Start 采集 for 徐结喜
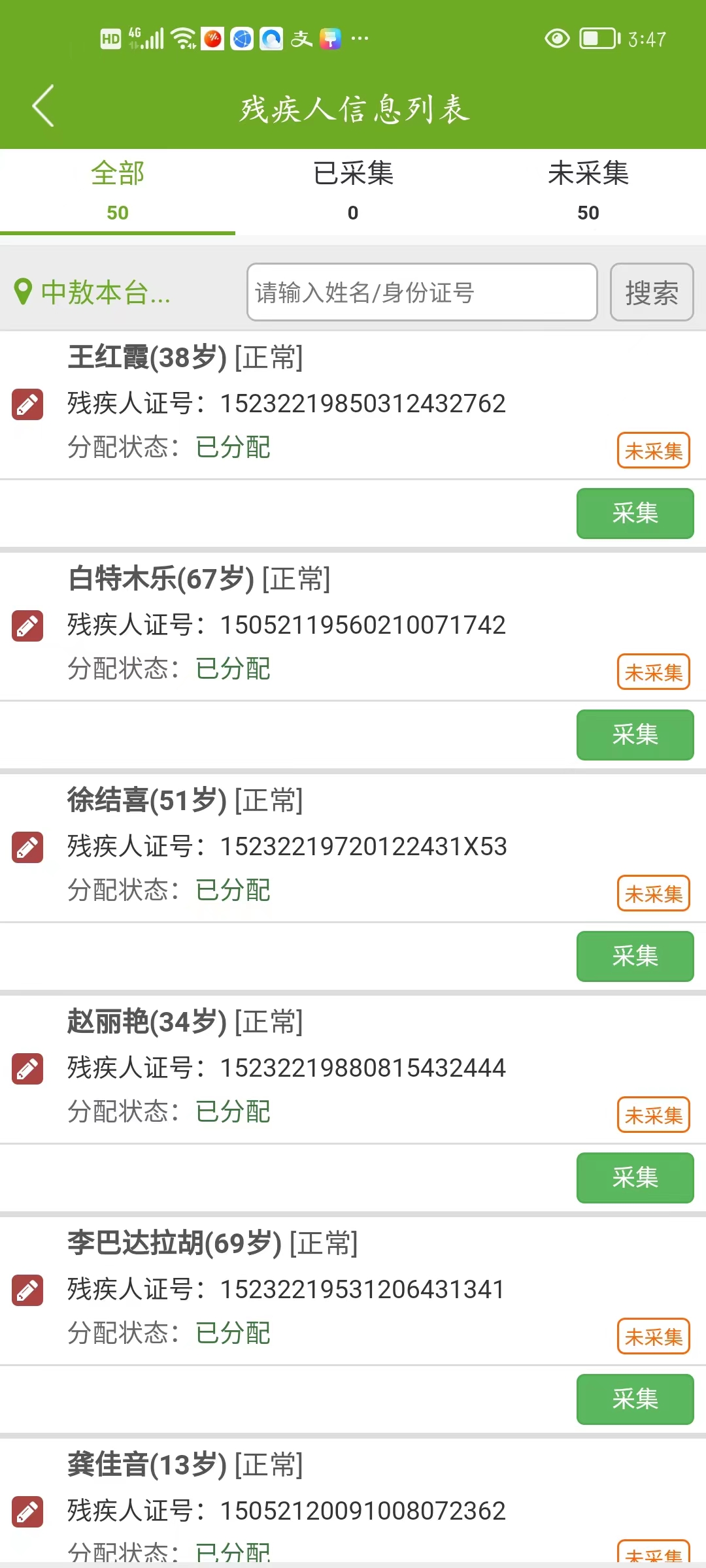This screenshot has height=1568, width=706. tap(635, 956)
